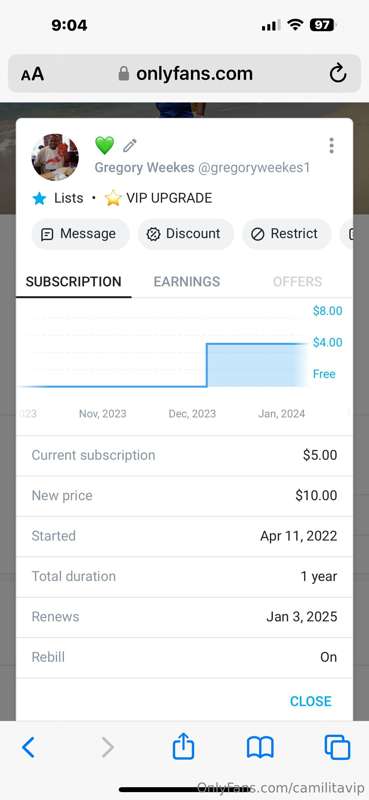This screenshot has height=800, width=369.
Task: Switch to the Offers tab
Action: tap(297, 282)
